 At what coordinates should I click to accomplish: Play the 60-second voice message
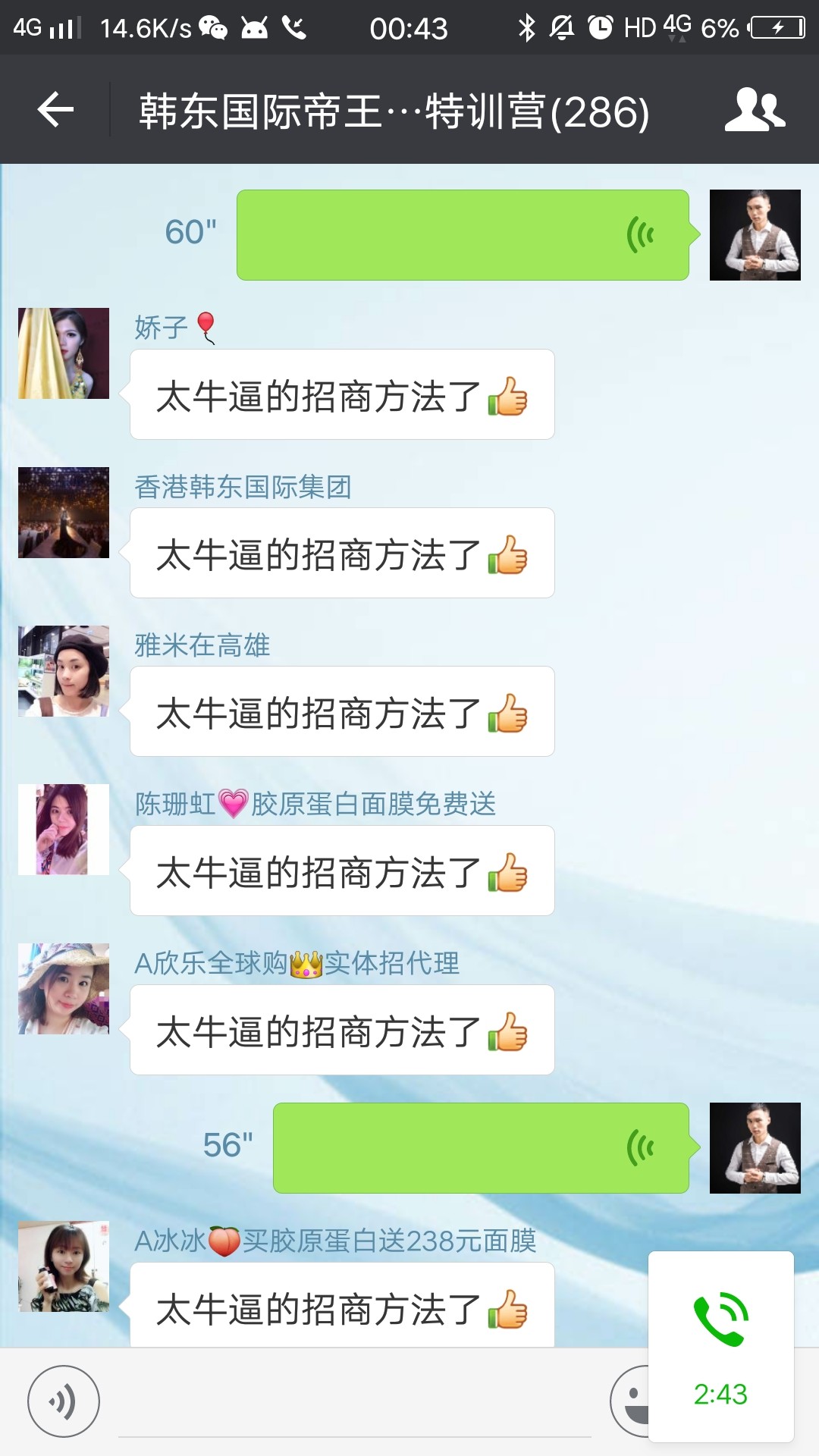[x=463, y=235]
